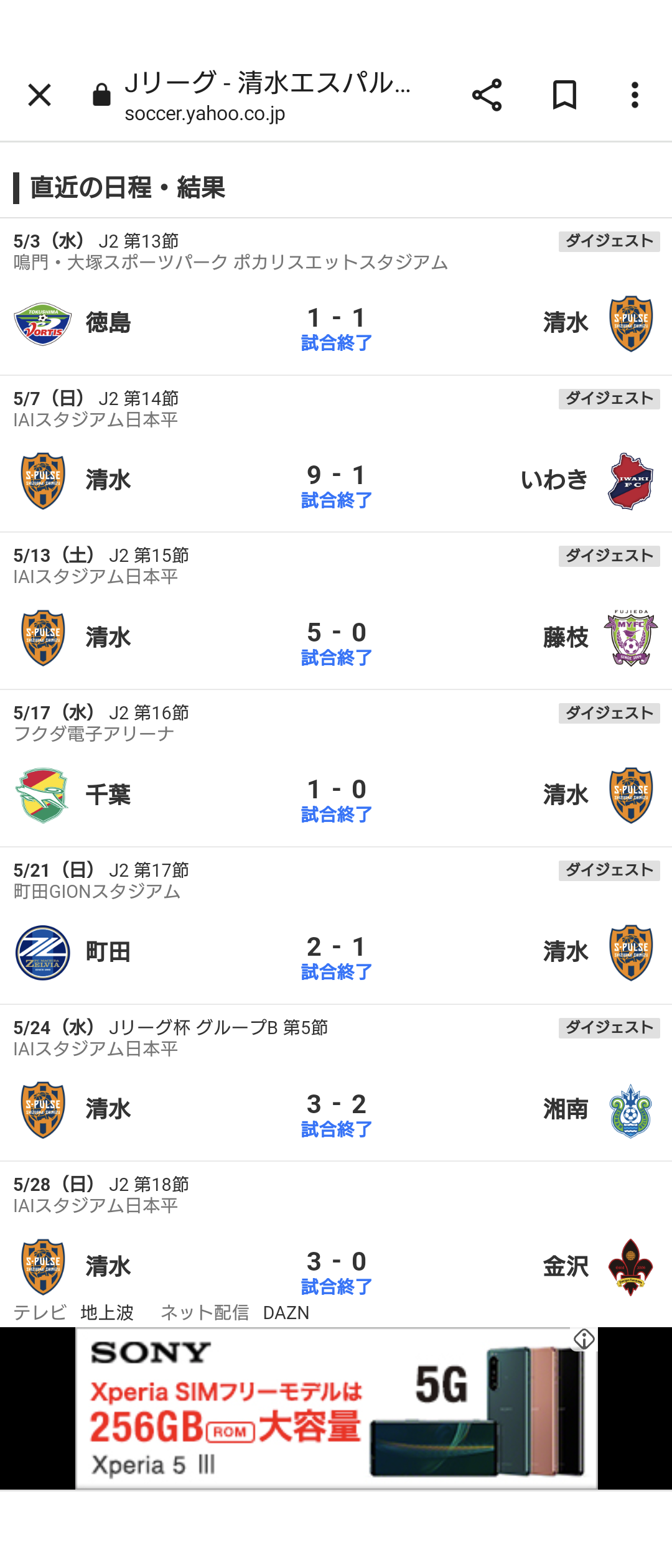Screen dimensions: 672x1568
Task: Open the Sony Xperia 5 III ad
Action: 336,1409
